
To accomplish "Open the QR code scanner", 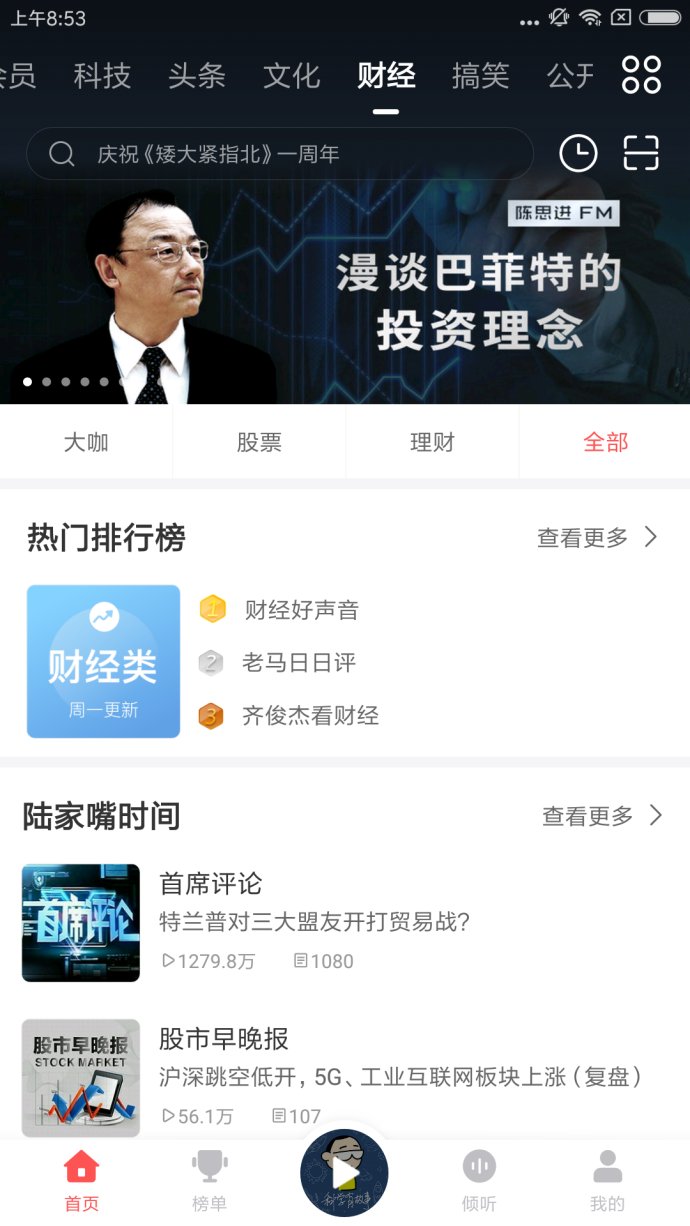I will [641, 154].
